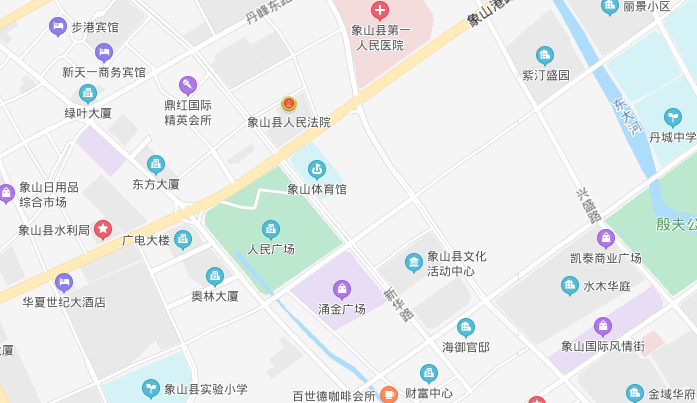Screen dimensions: 697x403
Task: Tap the 象山县人民法院 court marker
Action: tap(288, 104)
